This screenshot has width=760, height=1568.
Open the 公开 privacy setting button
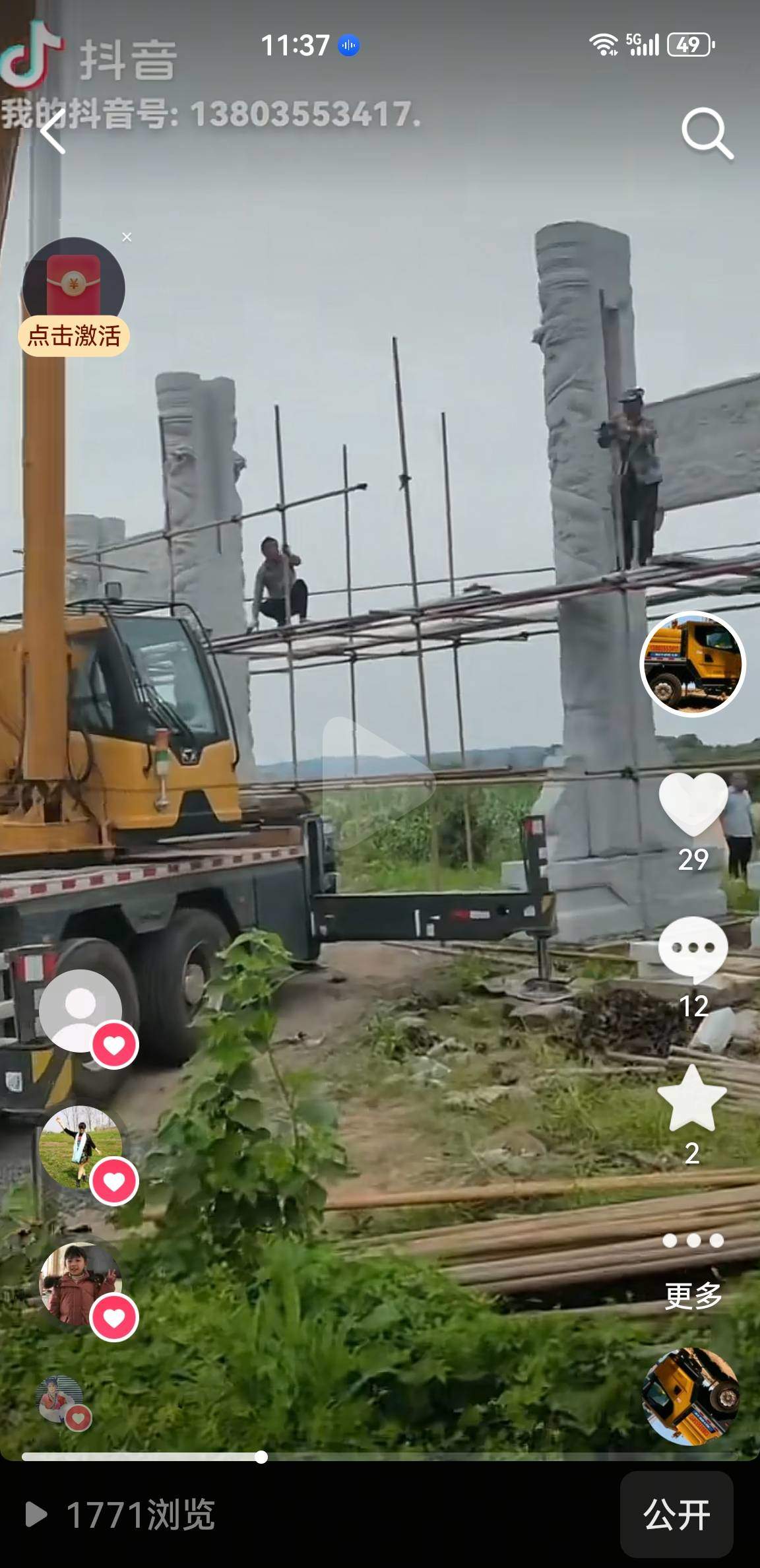pos(676,1515)
